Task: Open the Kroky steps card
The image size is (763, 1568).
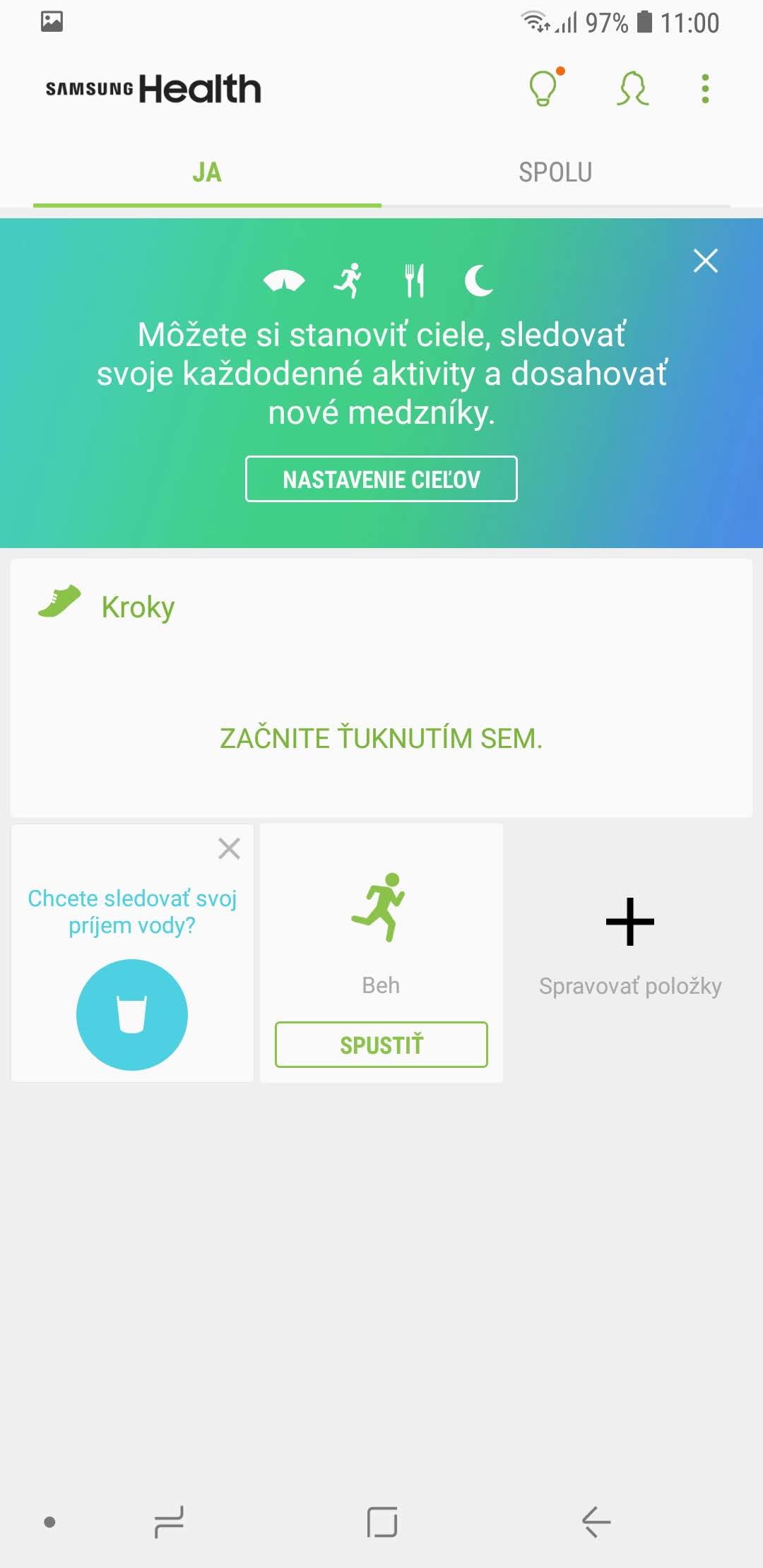Action: [381, 688]
